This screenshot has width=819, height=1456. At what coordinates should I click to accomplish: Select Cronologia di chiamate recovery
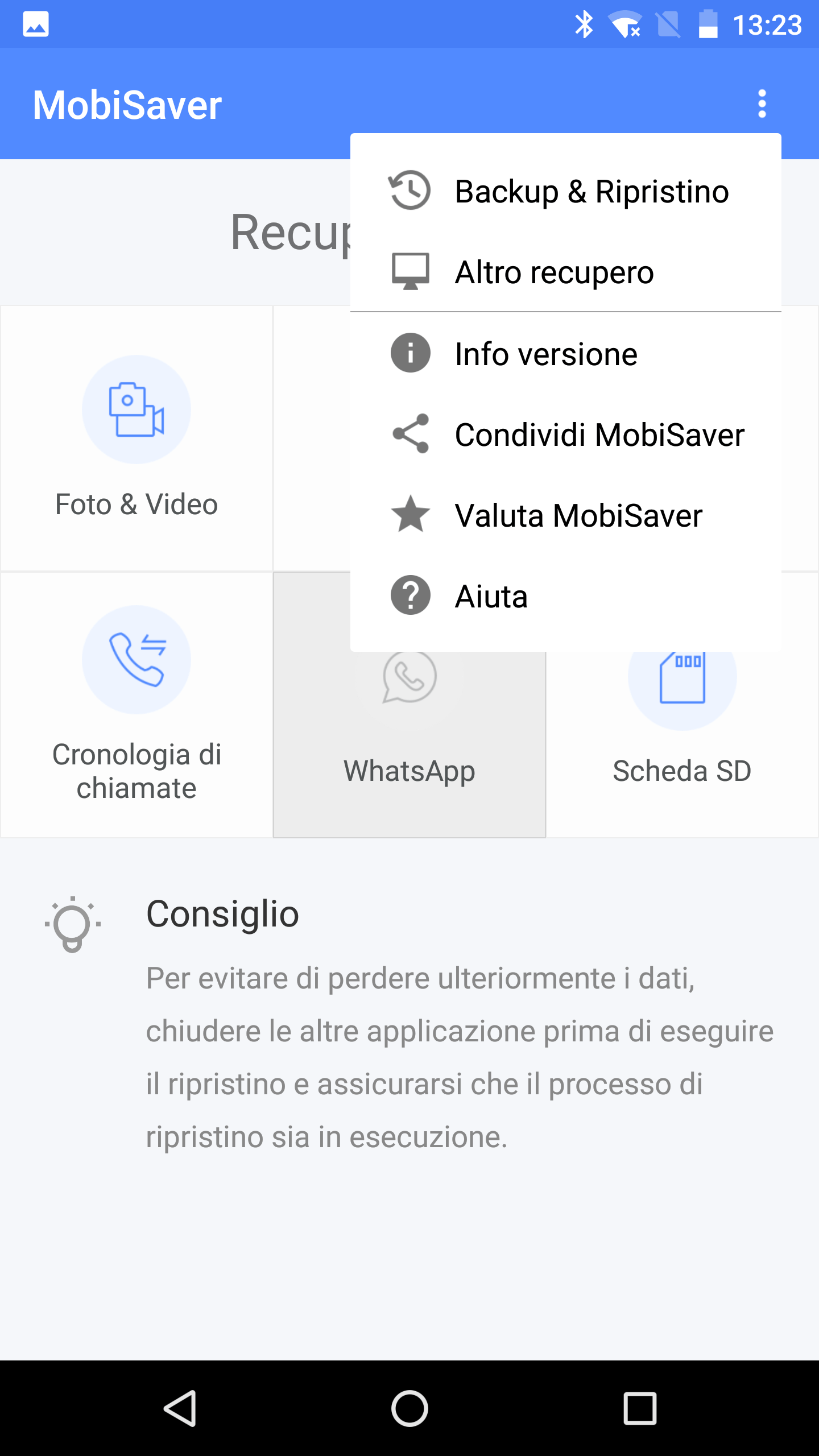click(x=136, y=705)
